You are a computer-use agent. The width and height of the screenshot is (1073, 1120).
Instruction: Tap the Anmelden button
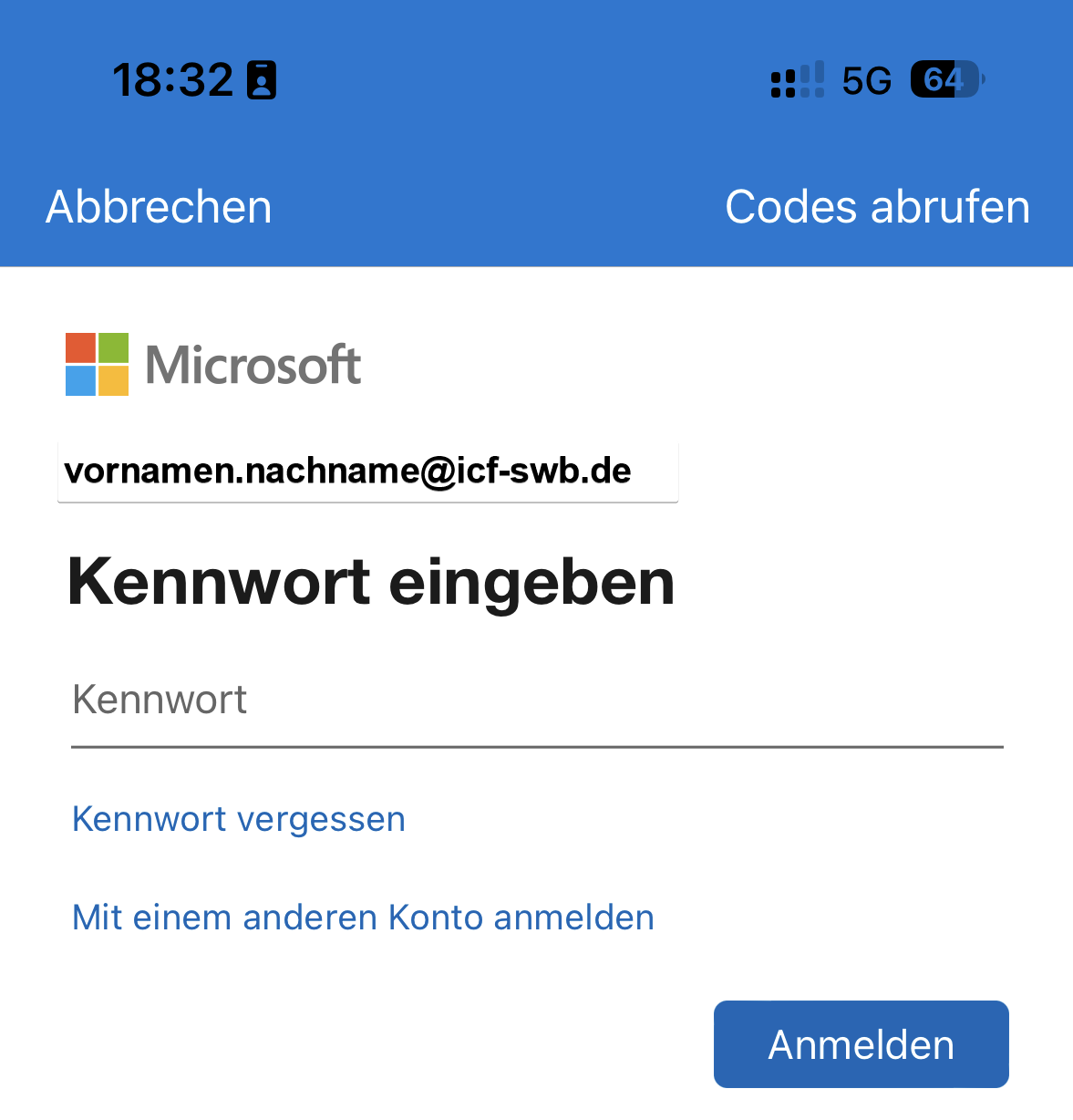coord(861,1044)
